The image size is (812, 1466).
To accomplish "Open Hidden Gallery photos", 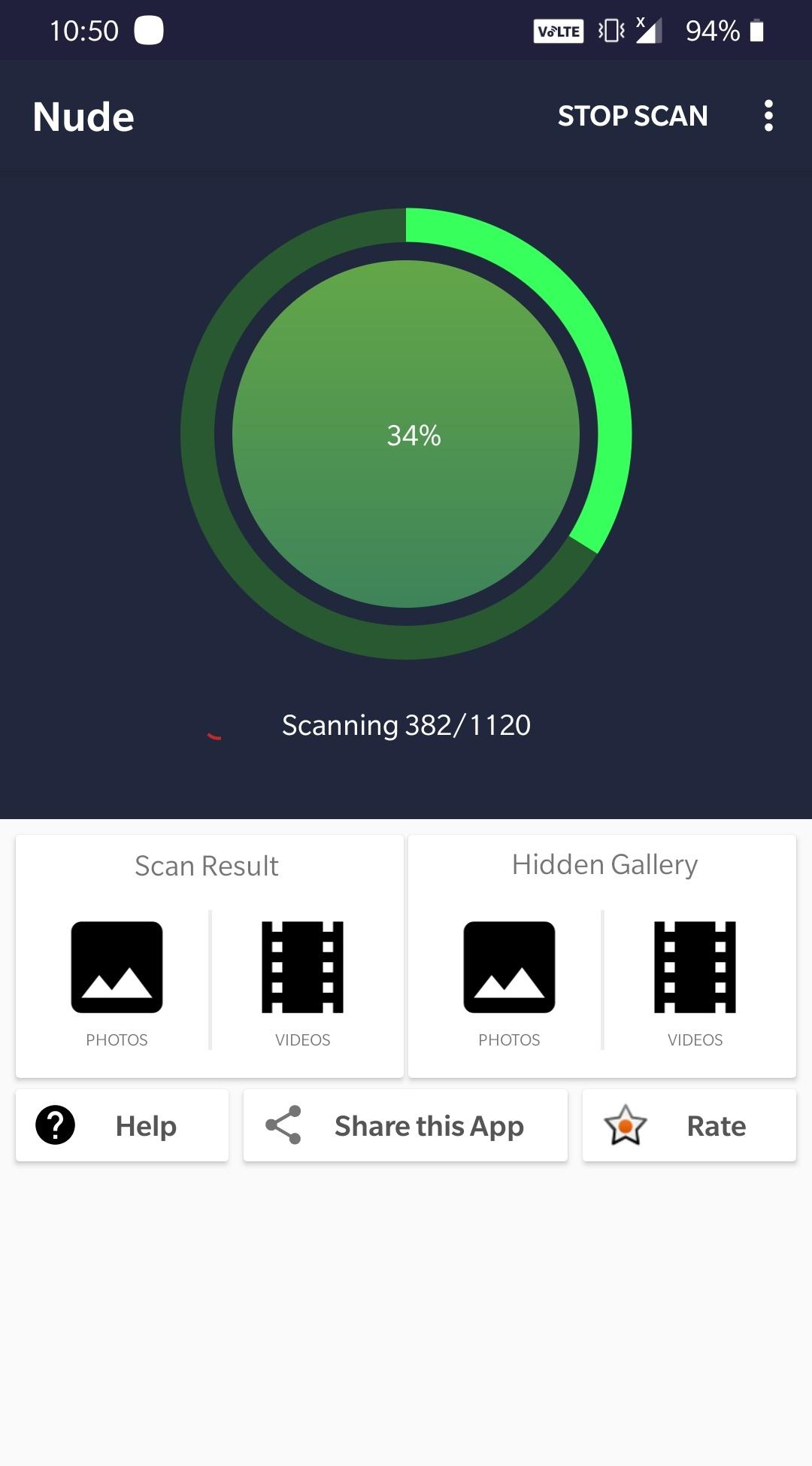I will 509,983.
